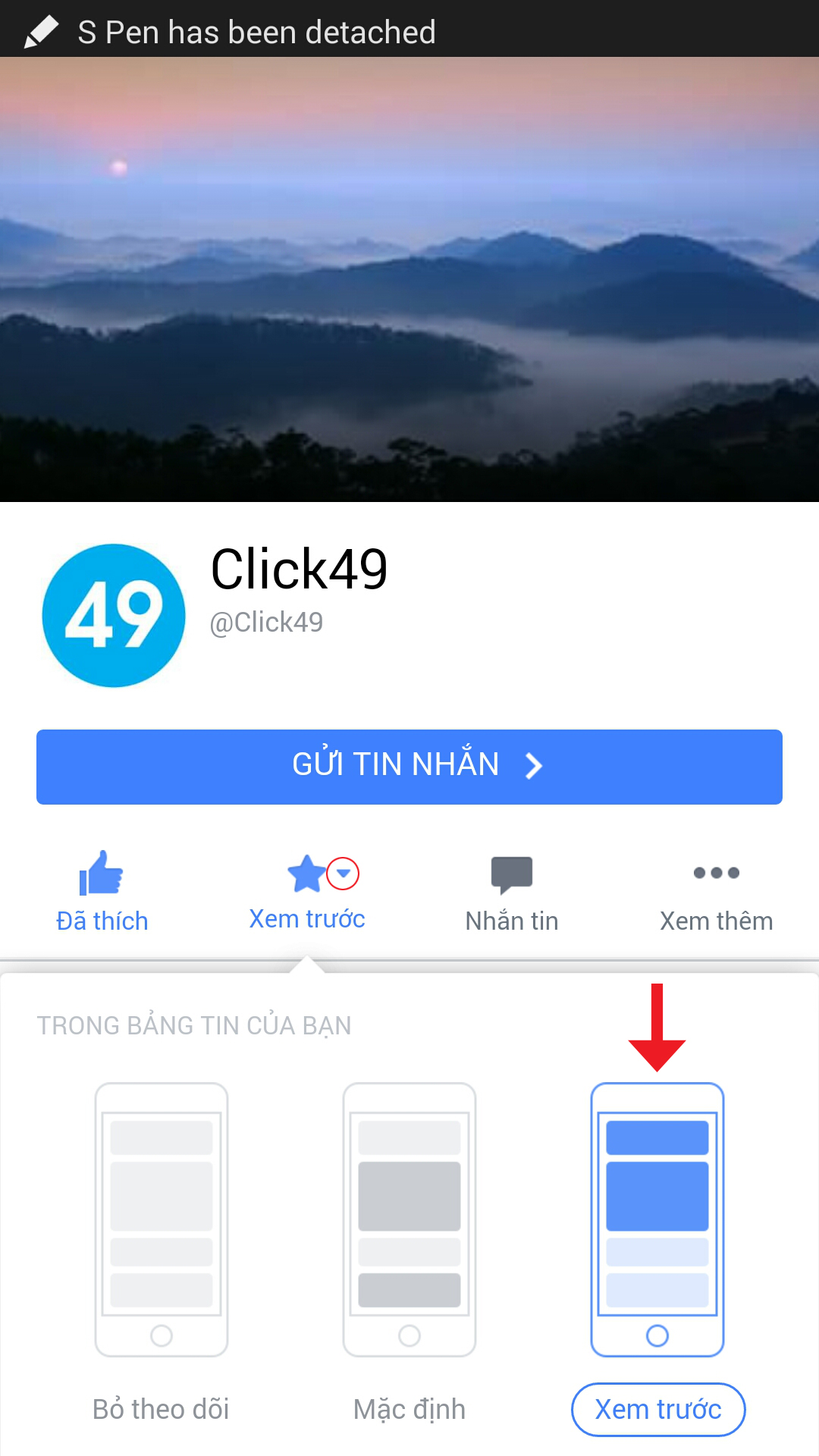View the mountain cover photo
819x1456 pixels.
(x=409, y=281)
